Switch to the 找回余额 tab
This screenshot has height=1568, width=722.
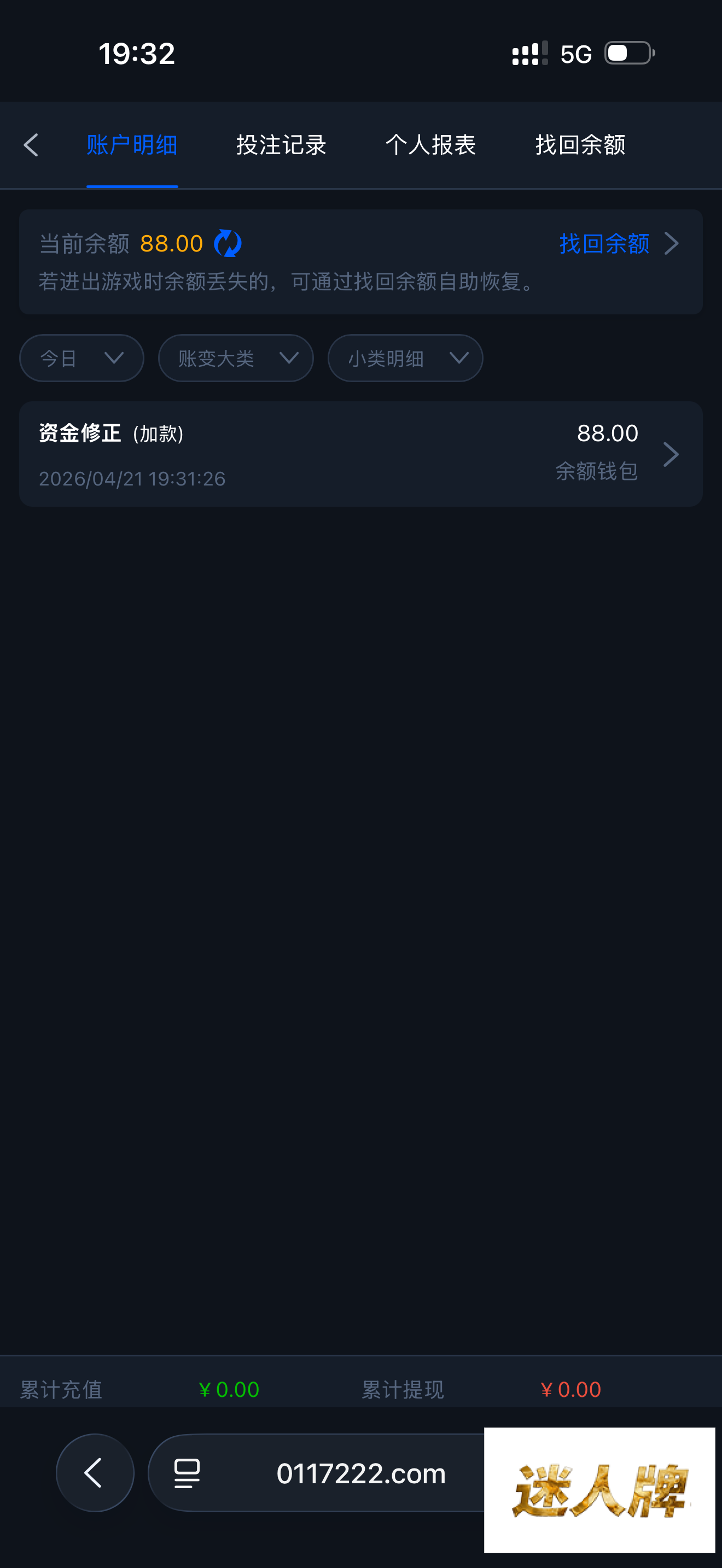coord(580,145)
